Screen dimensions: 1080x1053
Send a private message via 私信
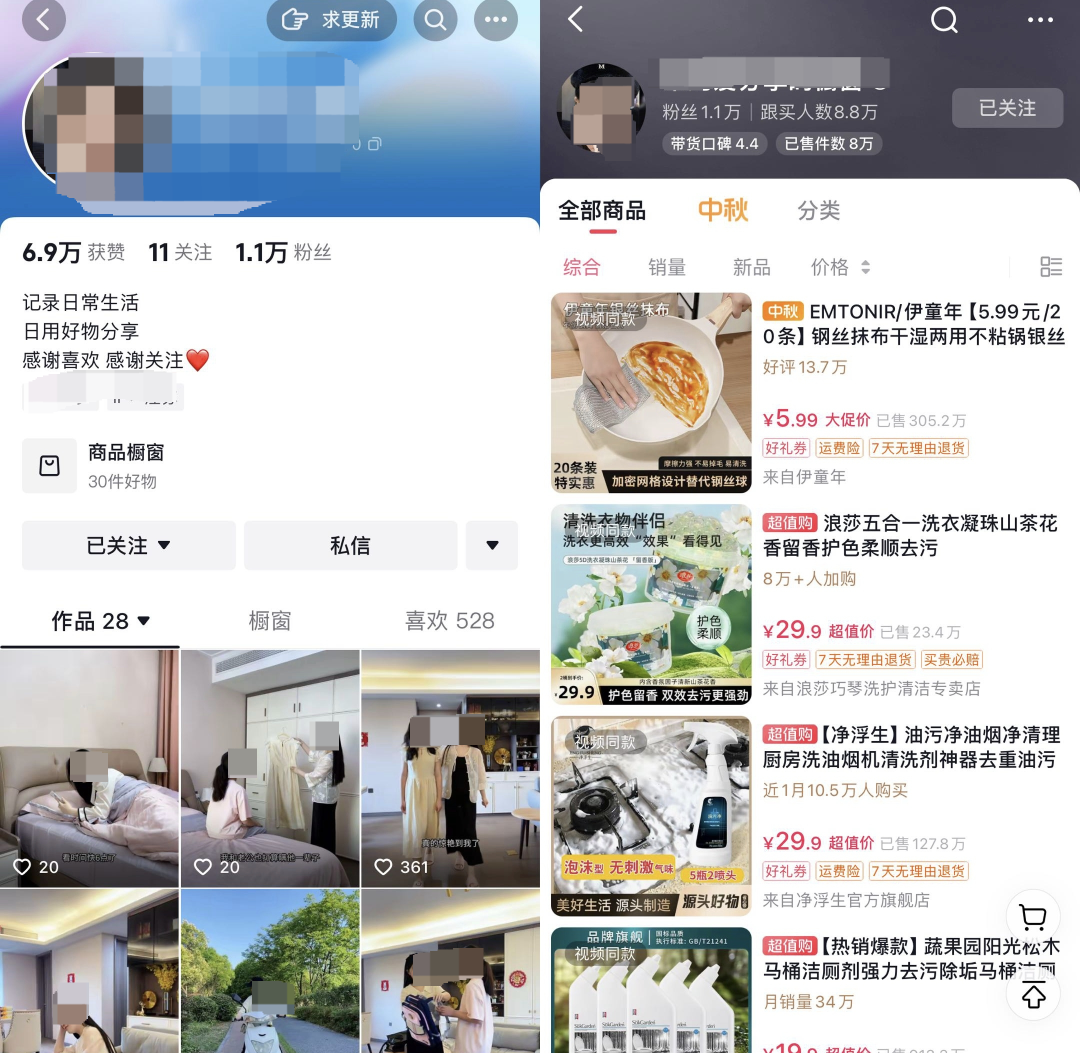point(350,546)
